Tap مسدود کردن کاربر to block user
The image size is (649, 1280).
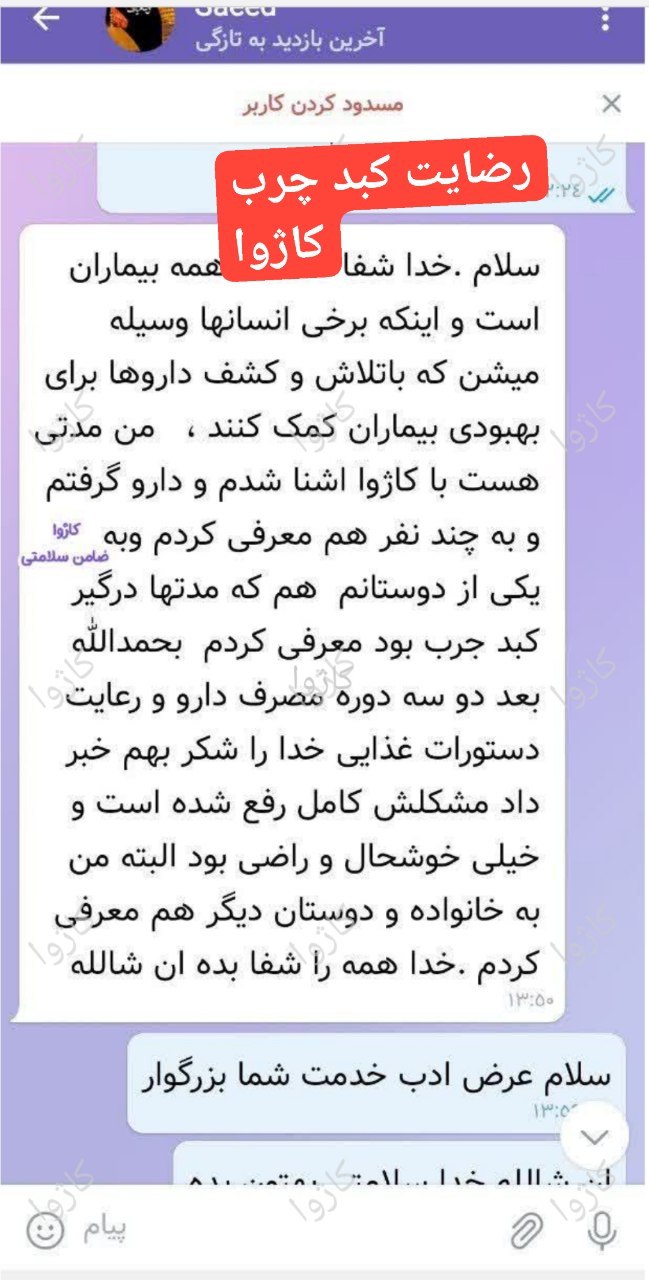[x=323, y=104]
